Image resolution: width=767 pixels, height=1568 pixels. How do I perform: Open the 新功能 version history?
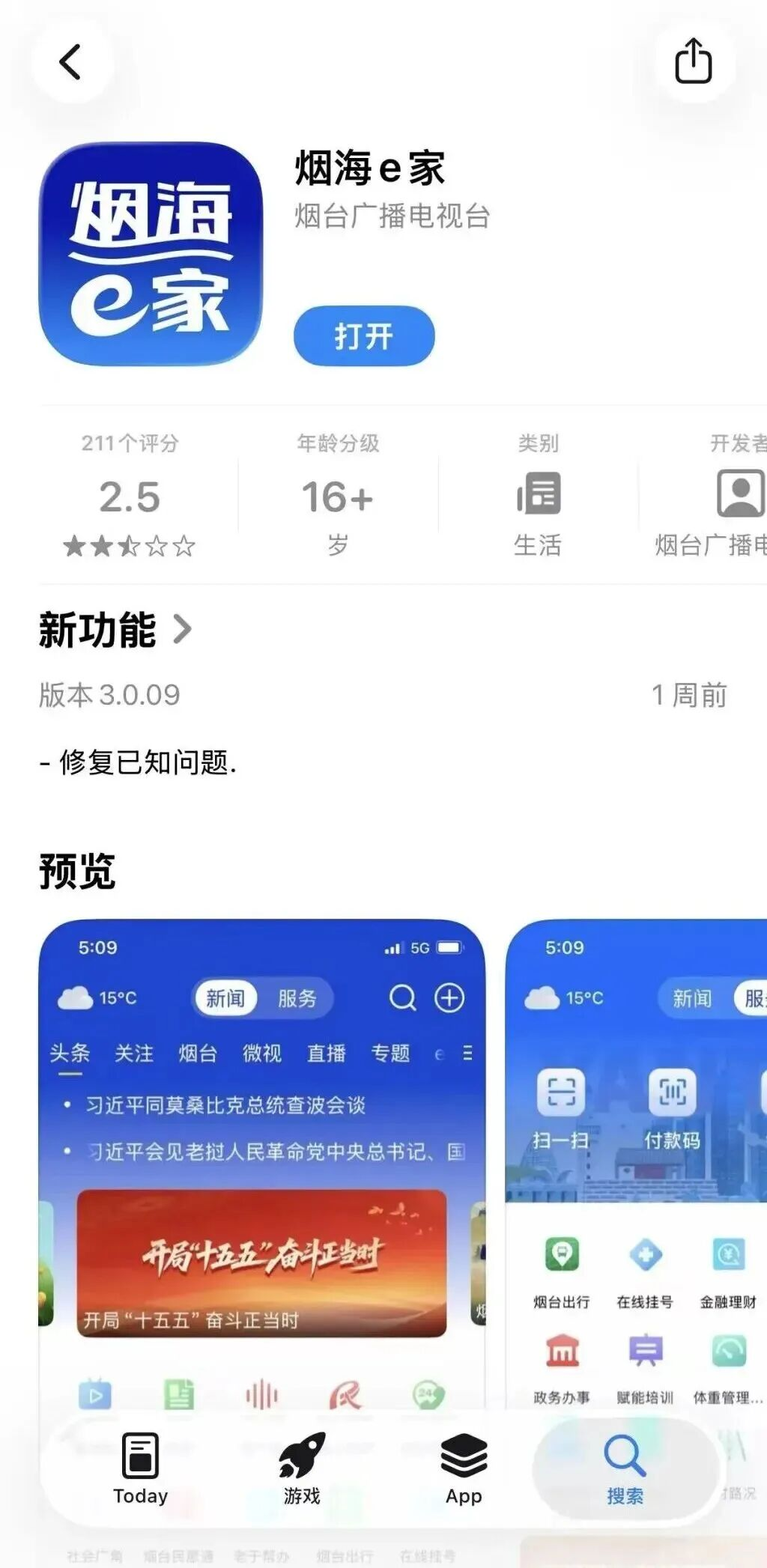116,629
